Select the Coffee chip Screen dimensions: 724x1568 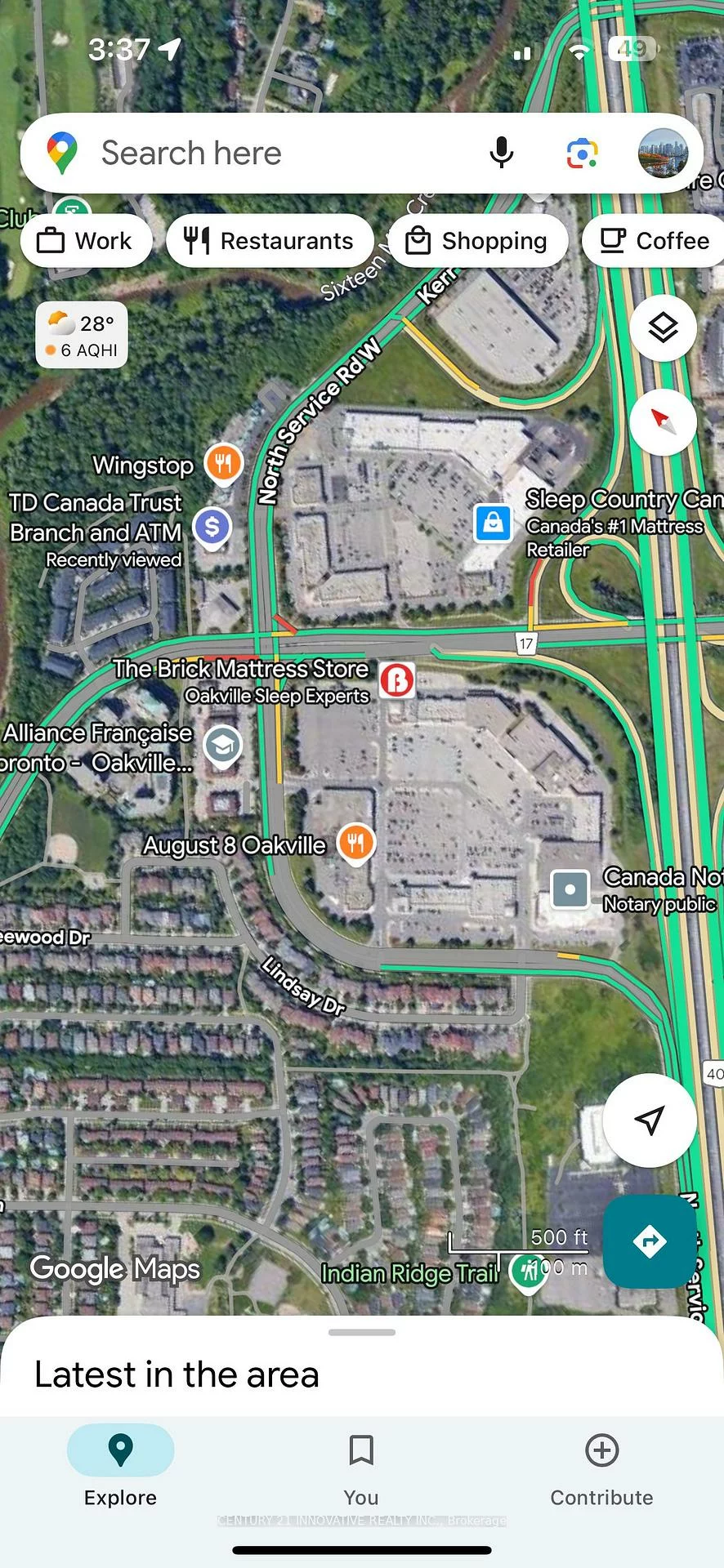pyautogui.click(x=655, y=241)
